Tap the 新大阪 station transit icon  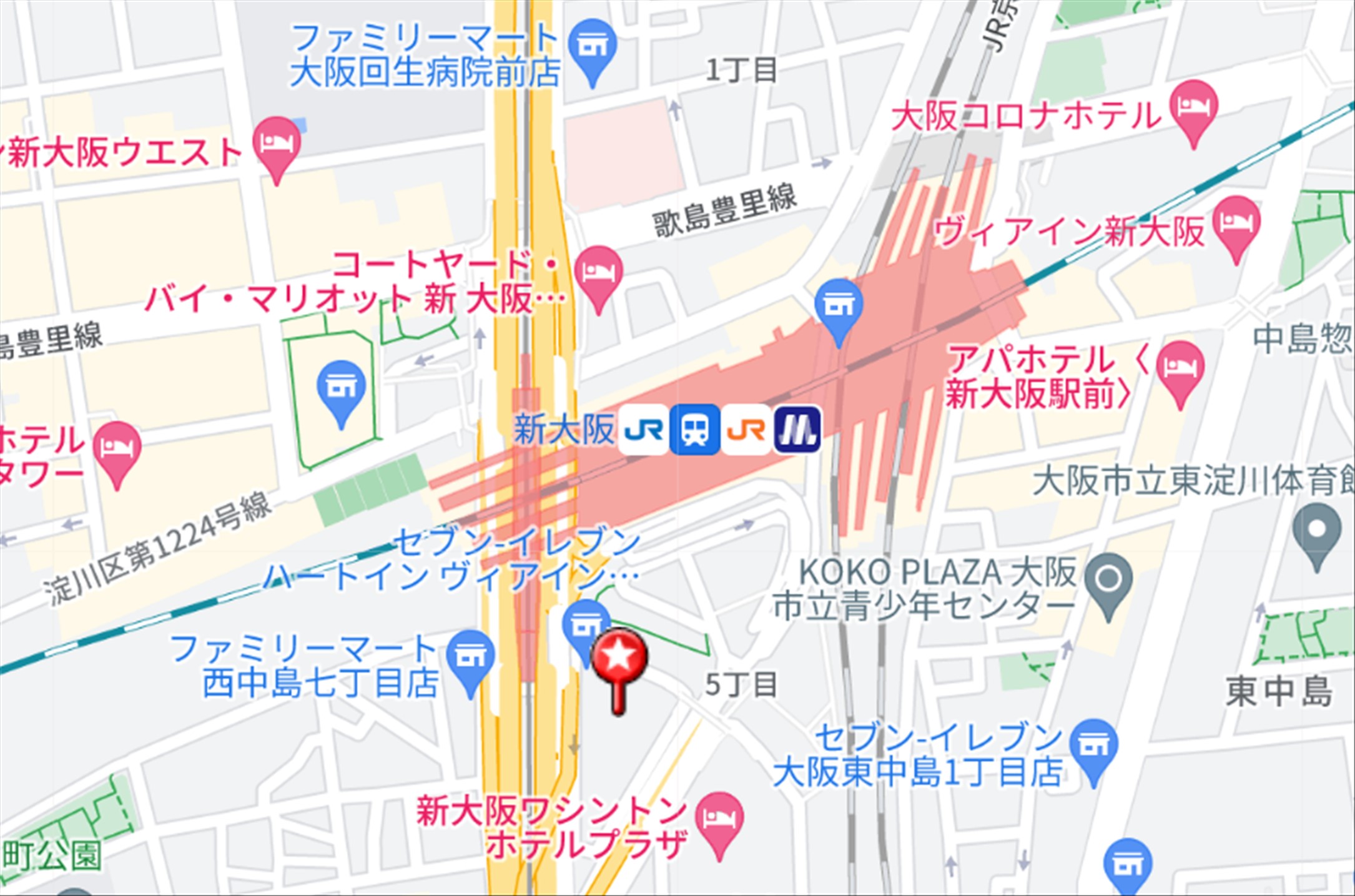coord(694,430)
